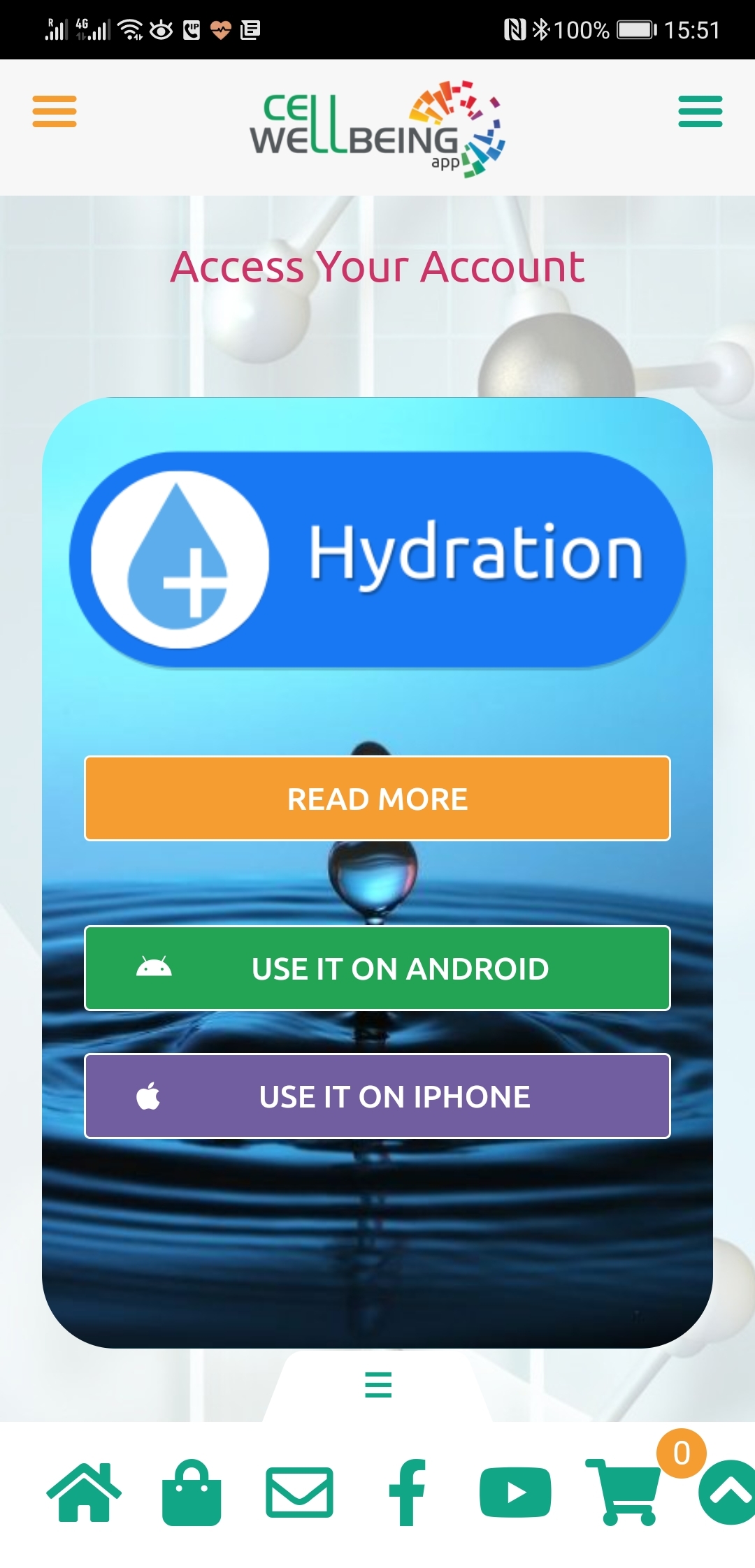Go to the home icon
755x1568 pixels.
pyautogui.click(x=84, y=1492)
